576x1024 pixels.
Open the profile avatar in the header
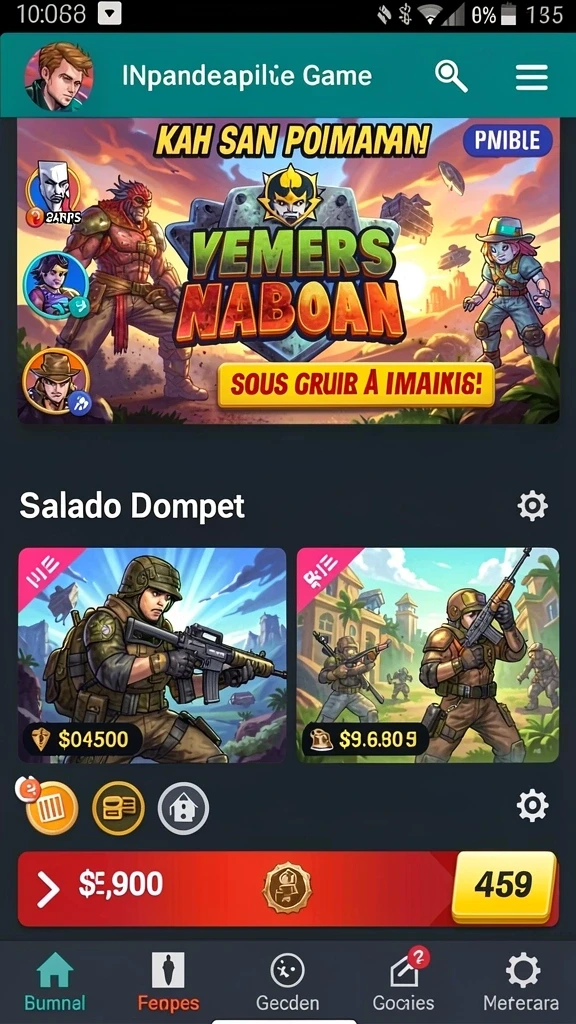pyautogui.click(x=59, y=76)
